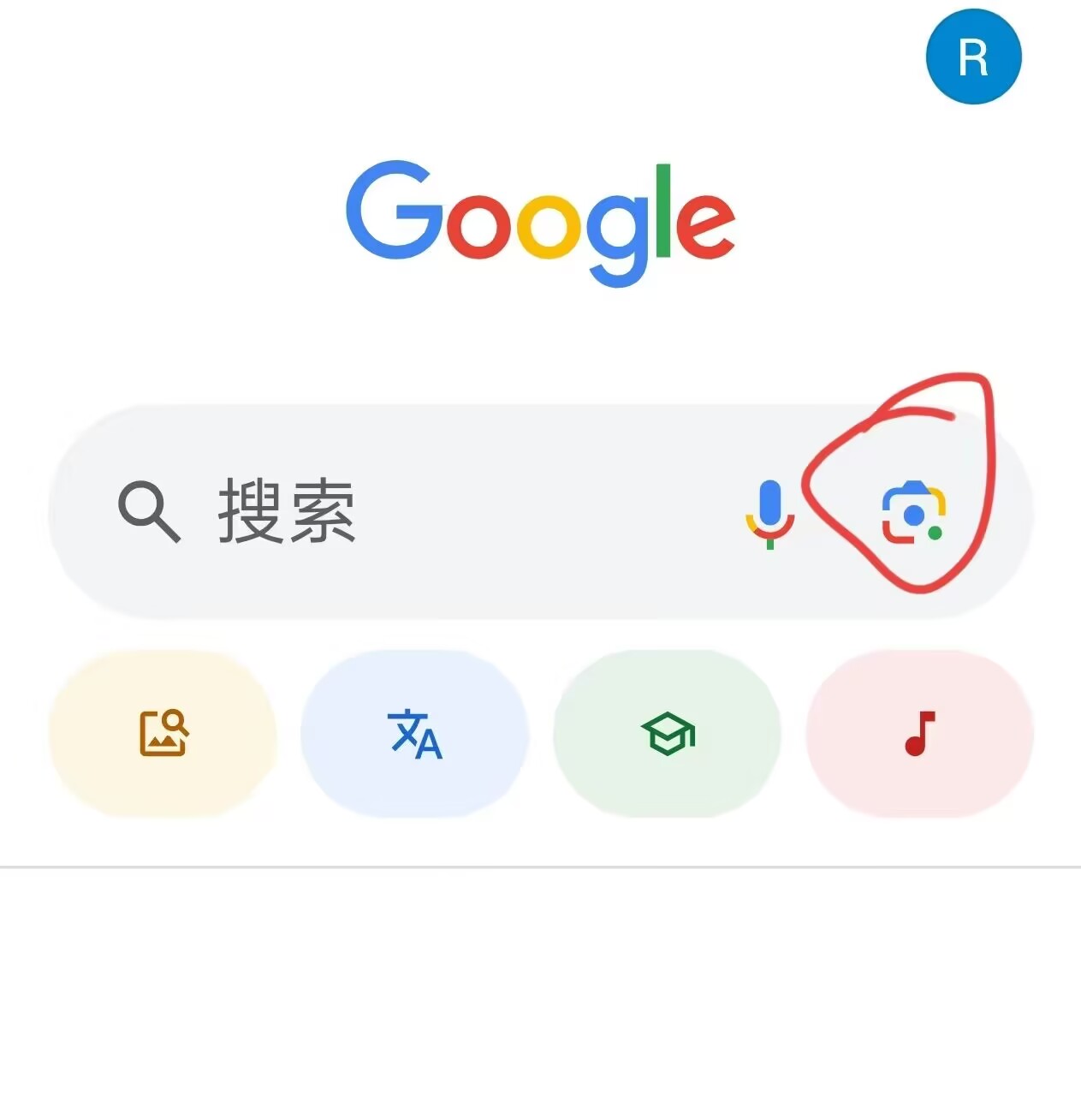The height and width of the screenshot is (1120, 1081).
Task: Open the homework help graduation cap chip
Action: (x=668, y=734)
